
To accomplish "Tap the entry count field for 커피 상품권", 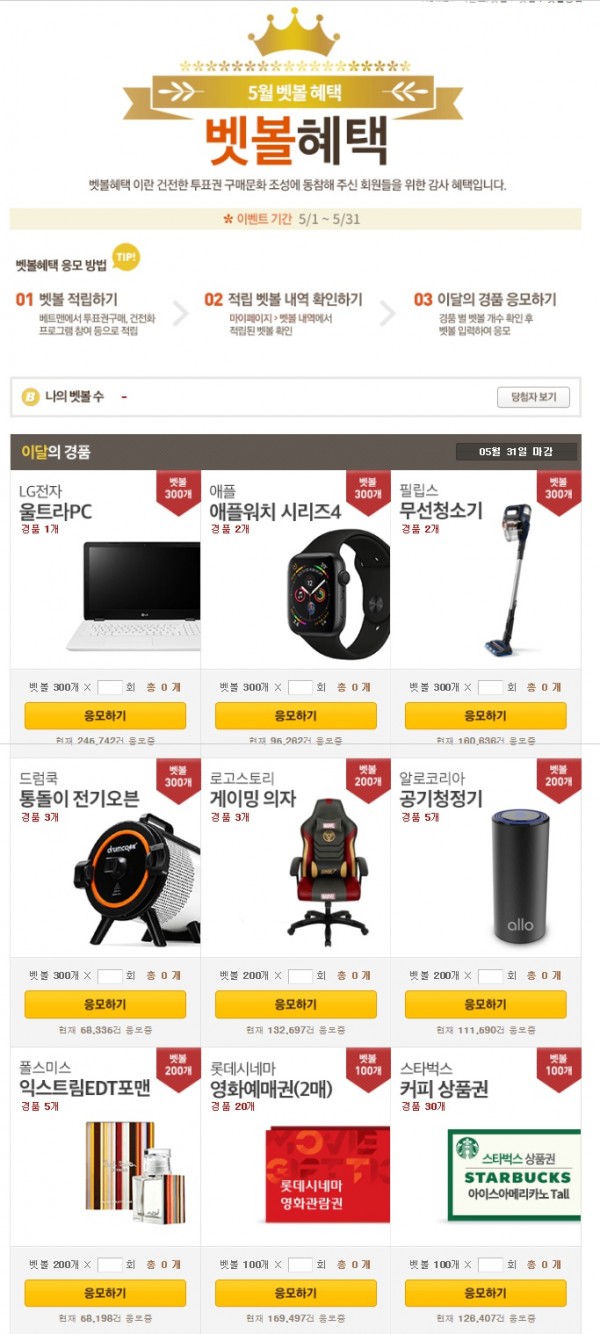I will (490, 1264).
